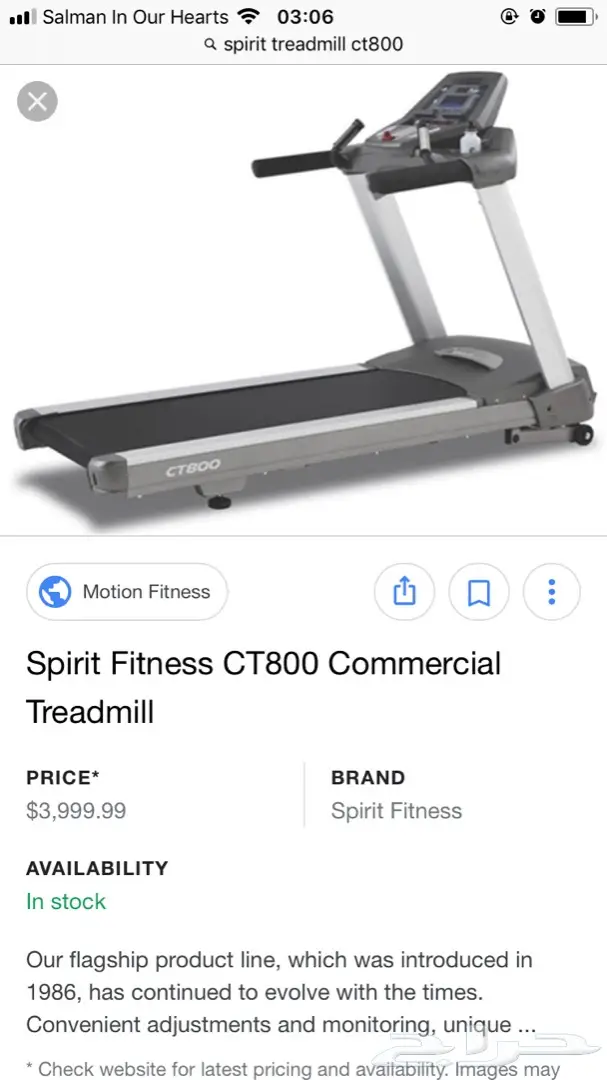607x1080 pixels.
Task: Share this treadmill result
Action: [x=404, y=592]
